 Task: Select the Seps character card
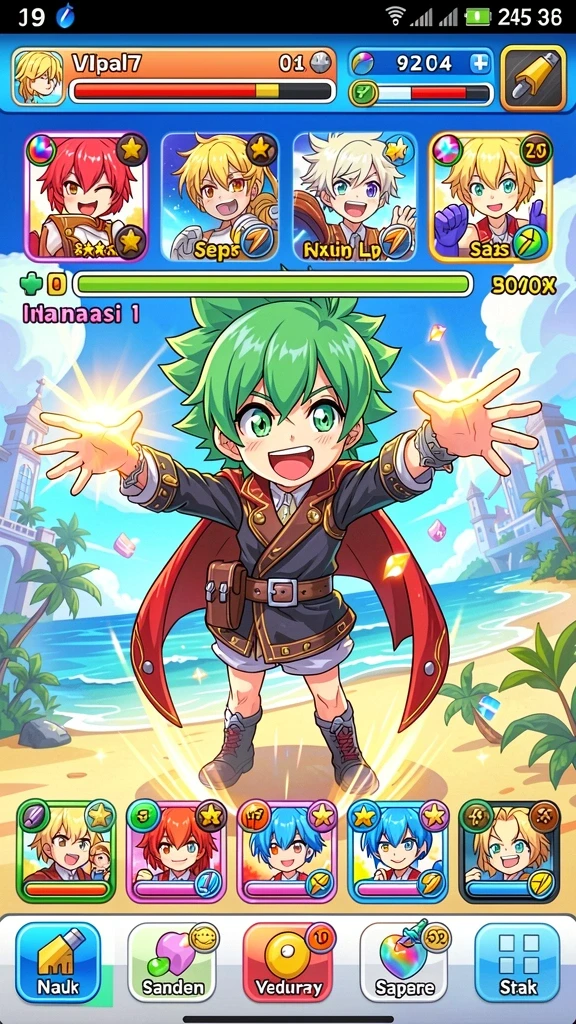click(220, 197)
